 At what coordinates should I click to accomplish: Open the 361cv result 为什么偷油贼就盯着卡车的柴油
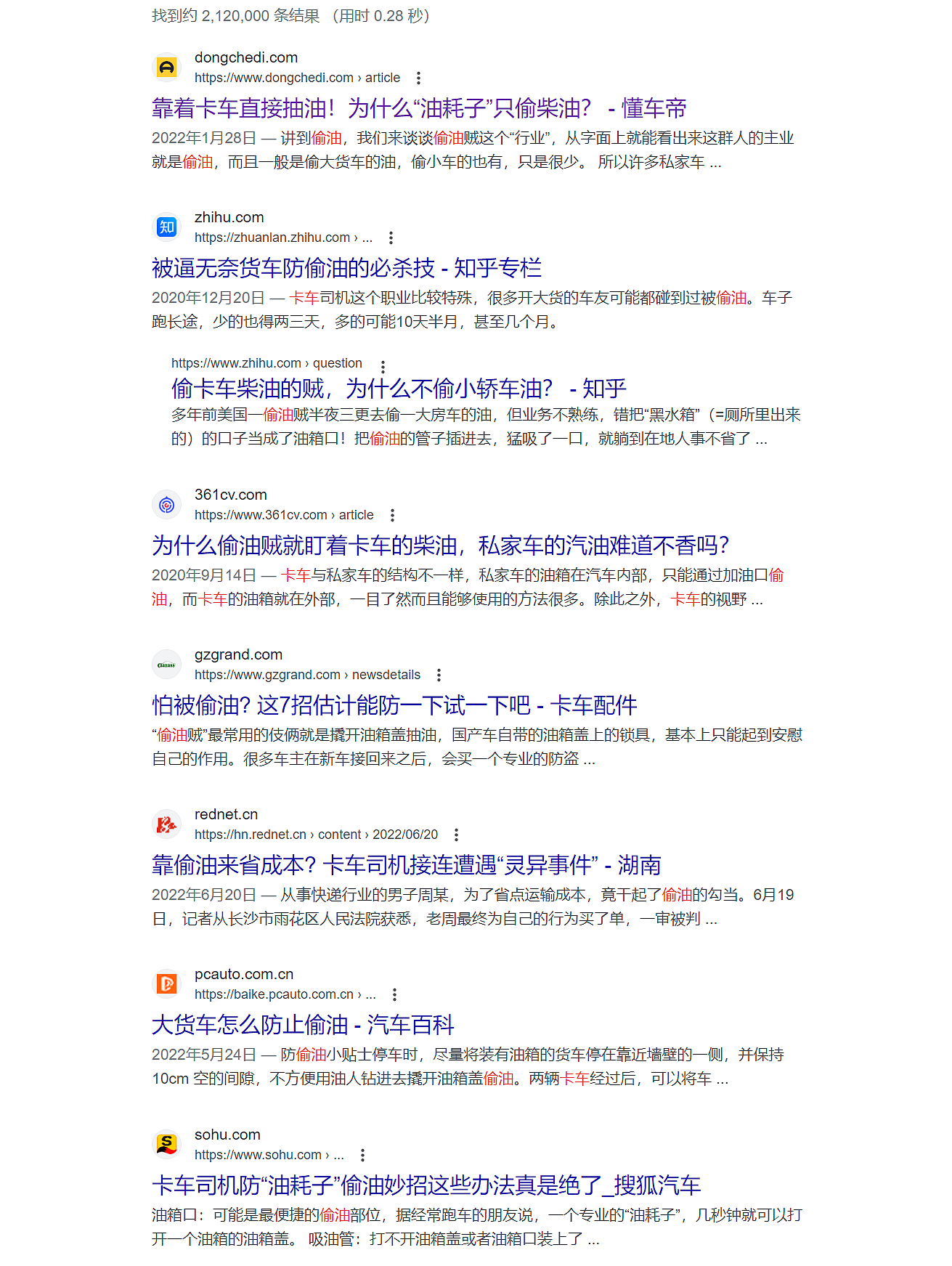440,545
